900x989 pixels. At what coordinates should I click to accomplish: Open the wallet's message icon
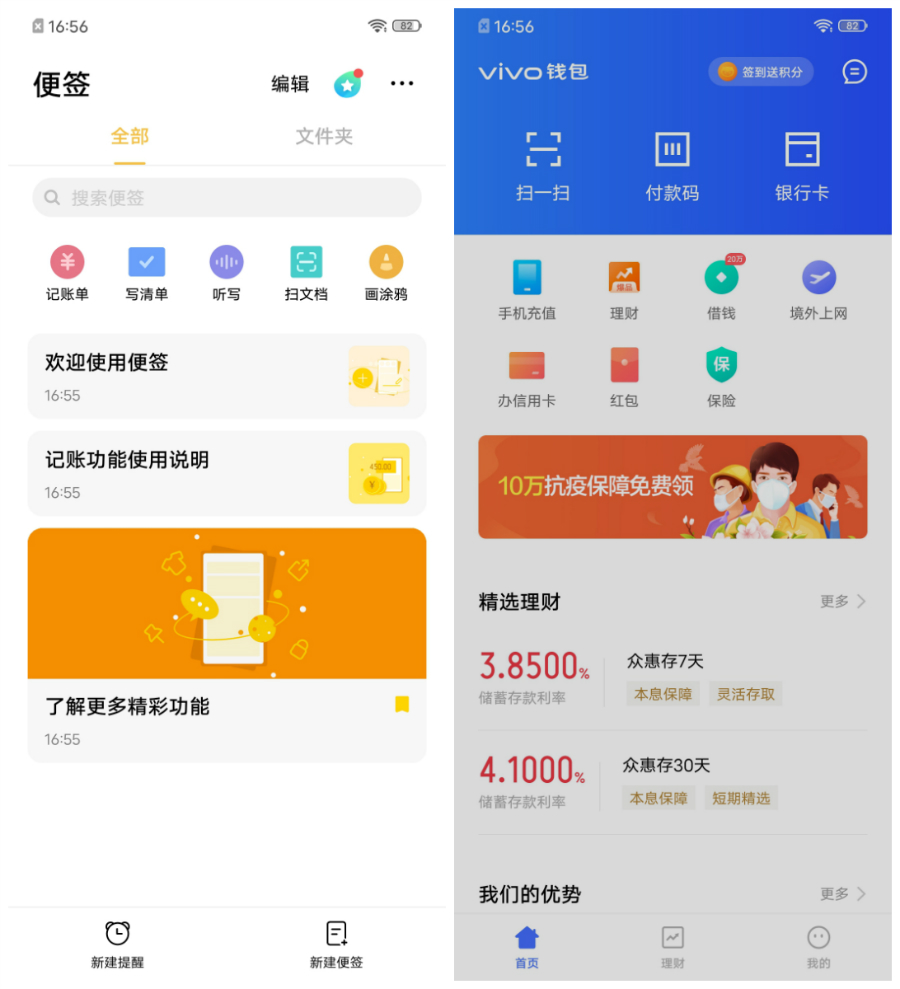854,72
